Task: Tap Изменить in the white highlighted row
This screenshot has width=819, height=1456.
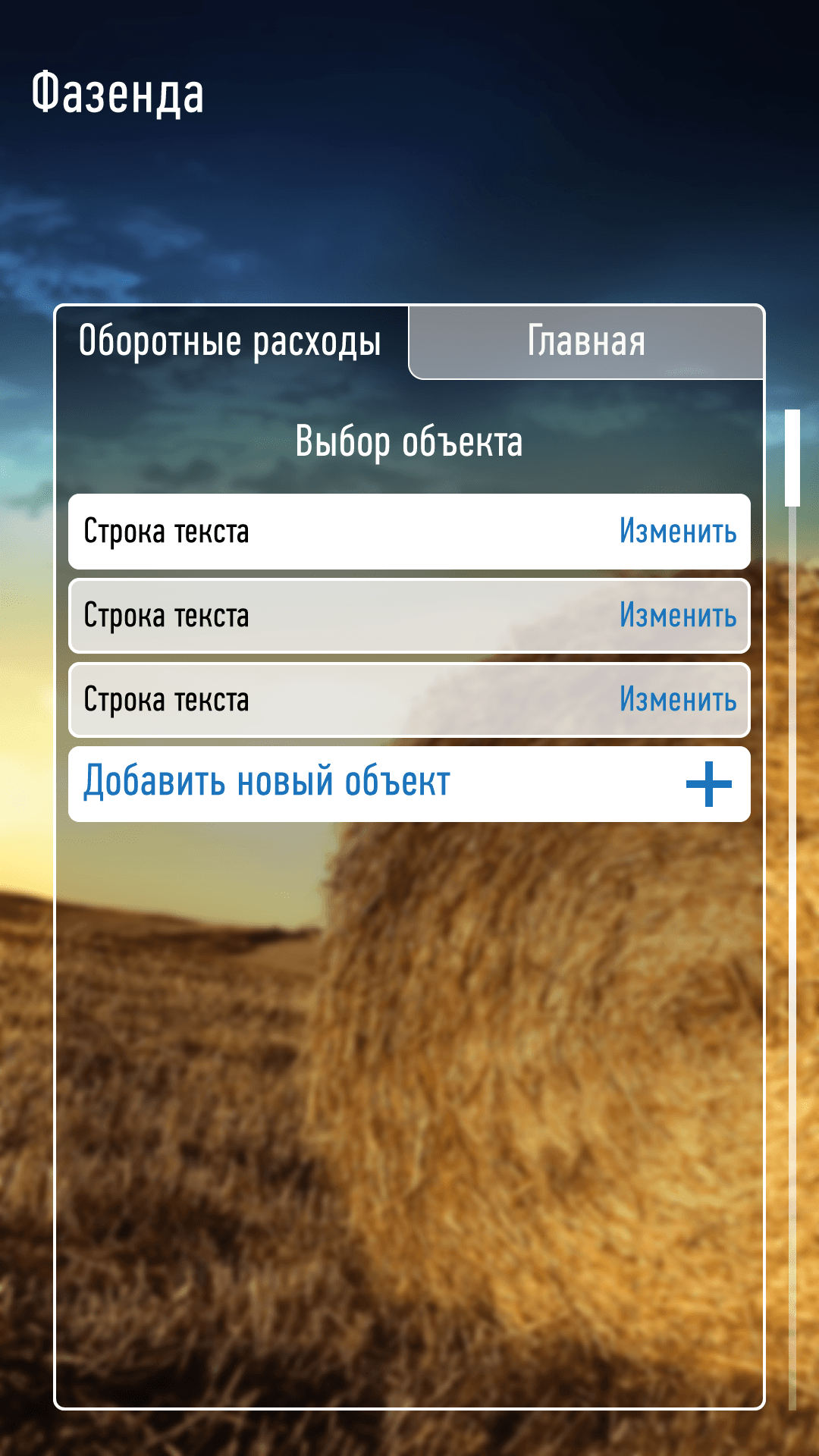Action: [x=678, y=532]
